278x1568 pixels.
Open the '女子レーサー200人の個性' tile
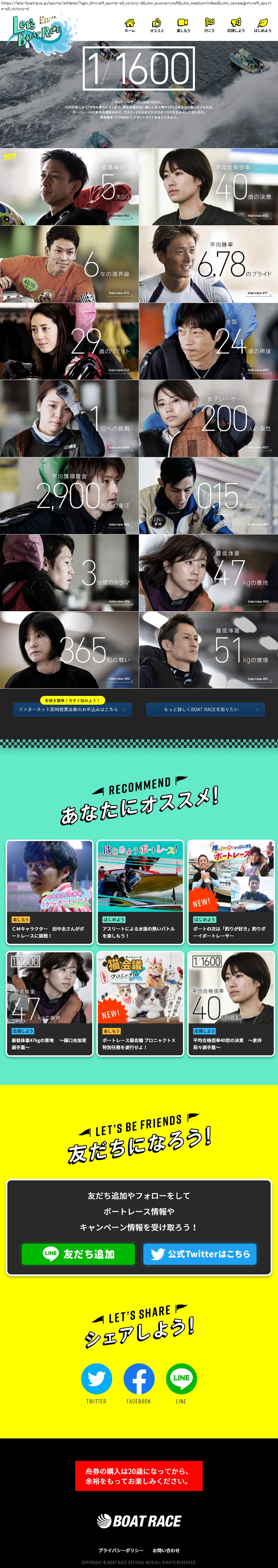coord(208,419)
